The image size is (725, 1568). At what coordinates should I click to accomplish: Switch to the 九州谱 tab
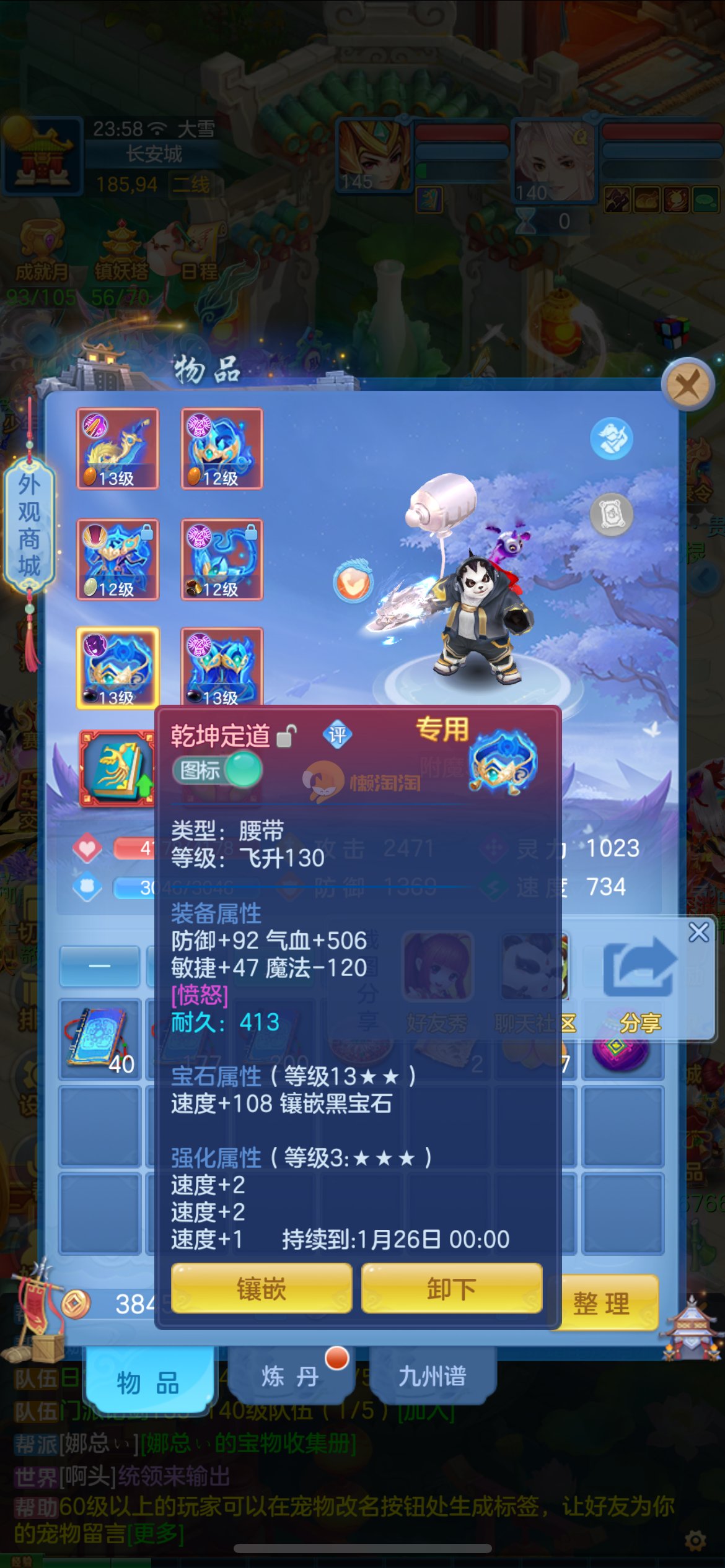click(432, 1376)
